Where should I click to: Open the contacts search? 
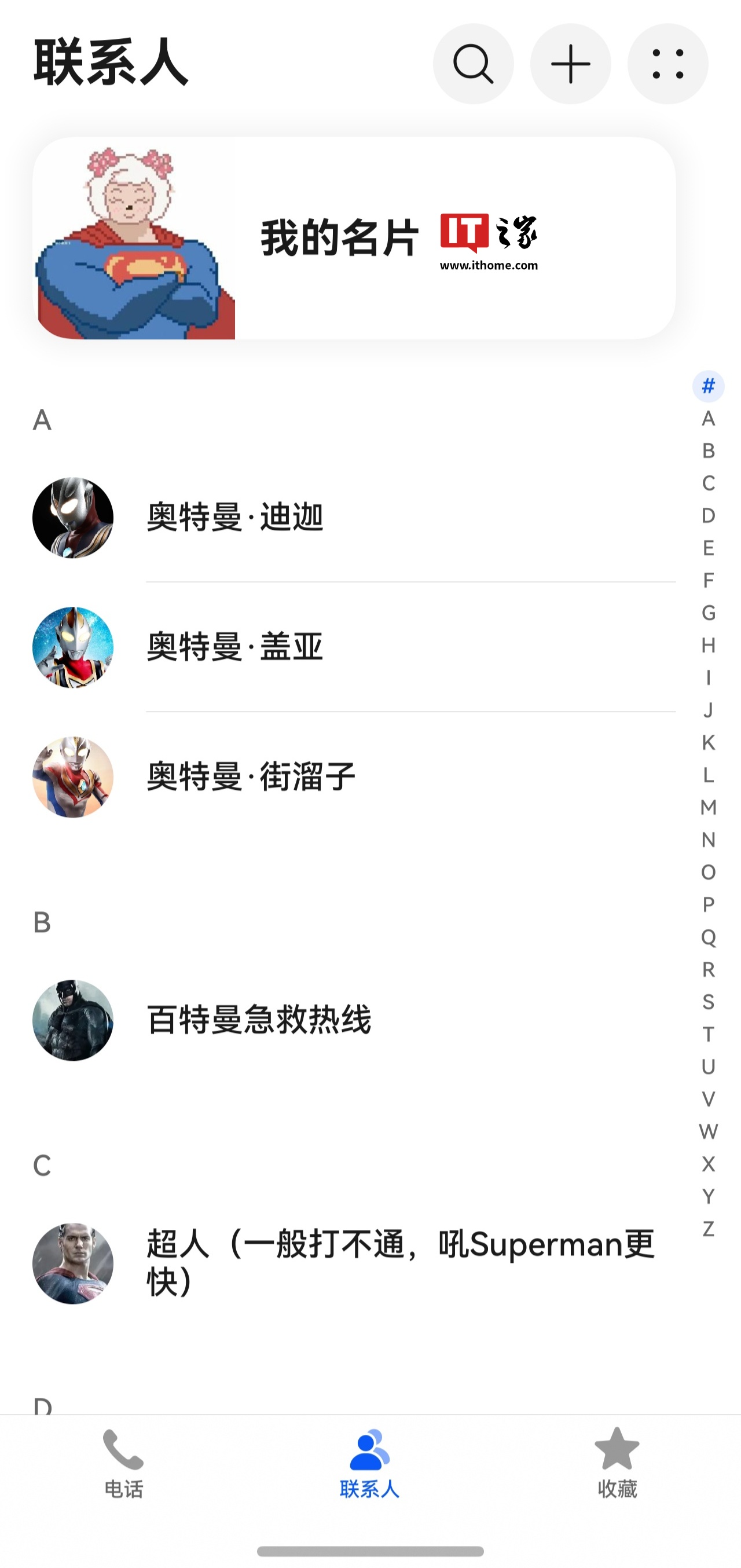pos(473,64)
